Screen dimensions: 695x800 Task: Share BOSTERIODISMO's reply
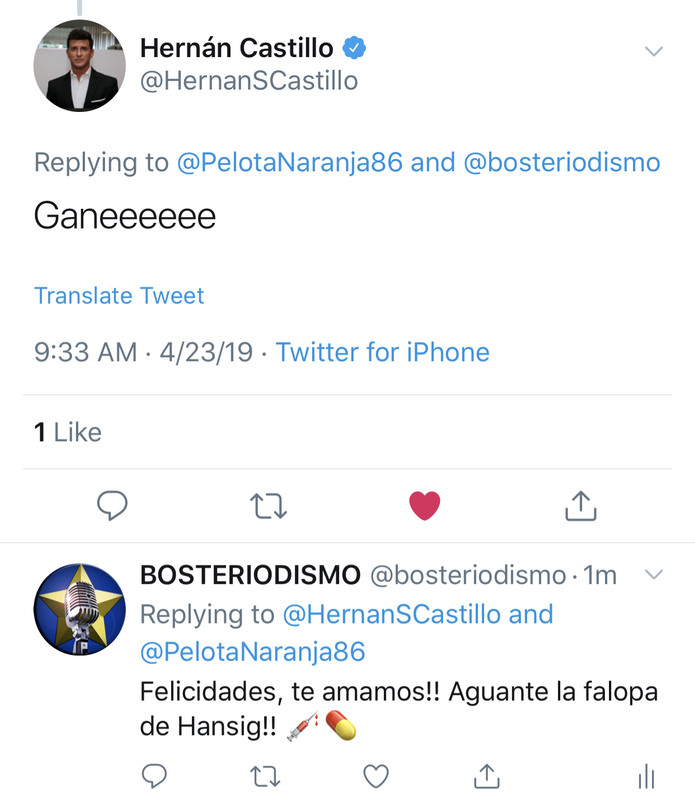tap(486, 775)
